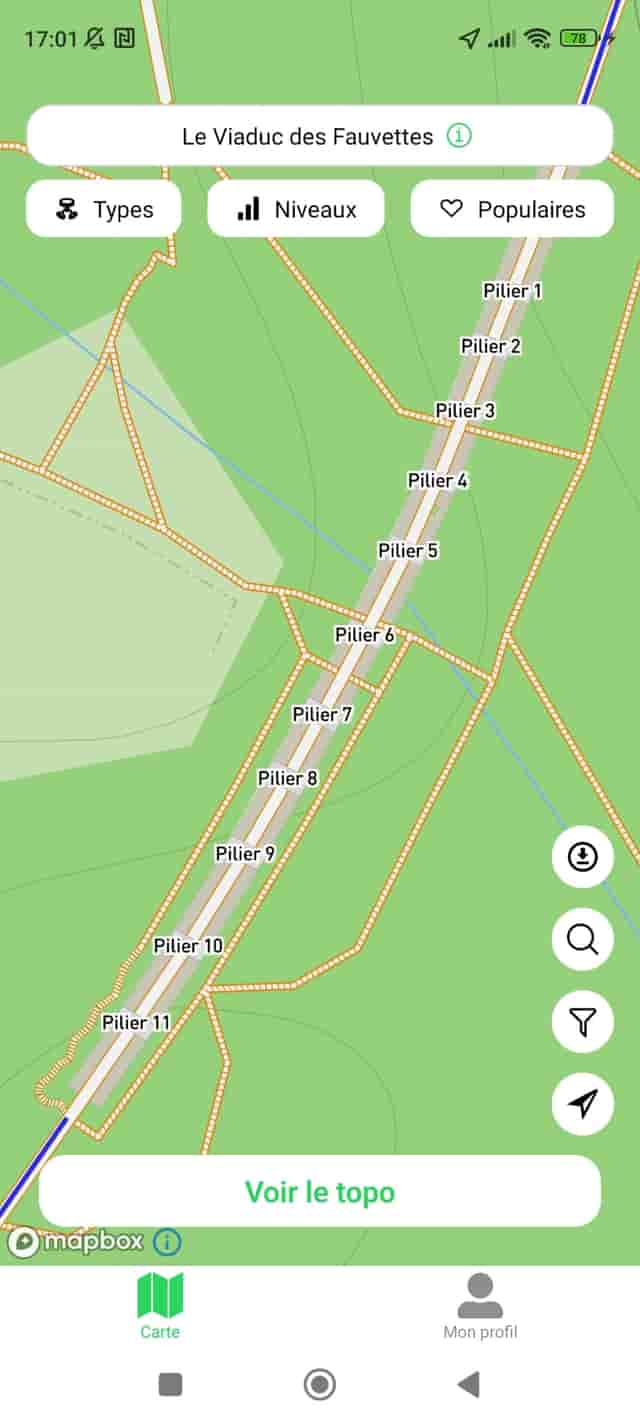640x1423 pixels.
Task: Select Pilier 1 on the map
Action: [x=512, y=291]
